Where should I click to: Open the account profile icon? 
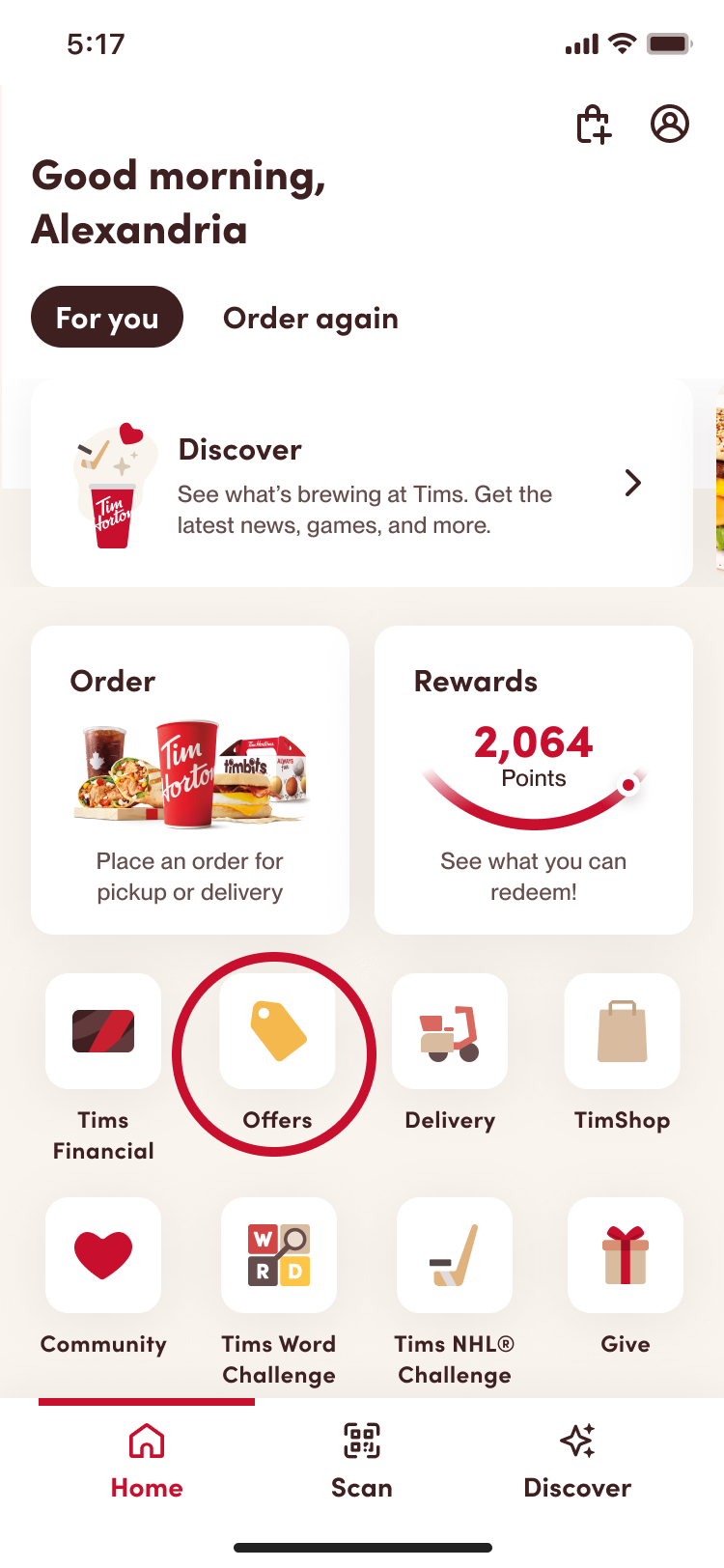[x=669, y=124]
